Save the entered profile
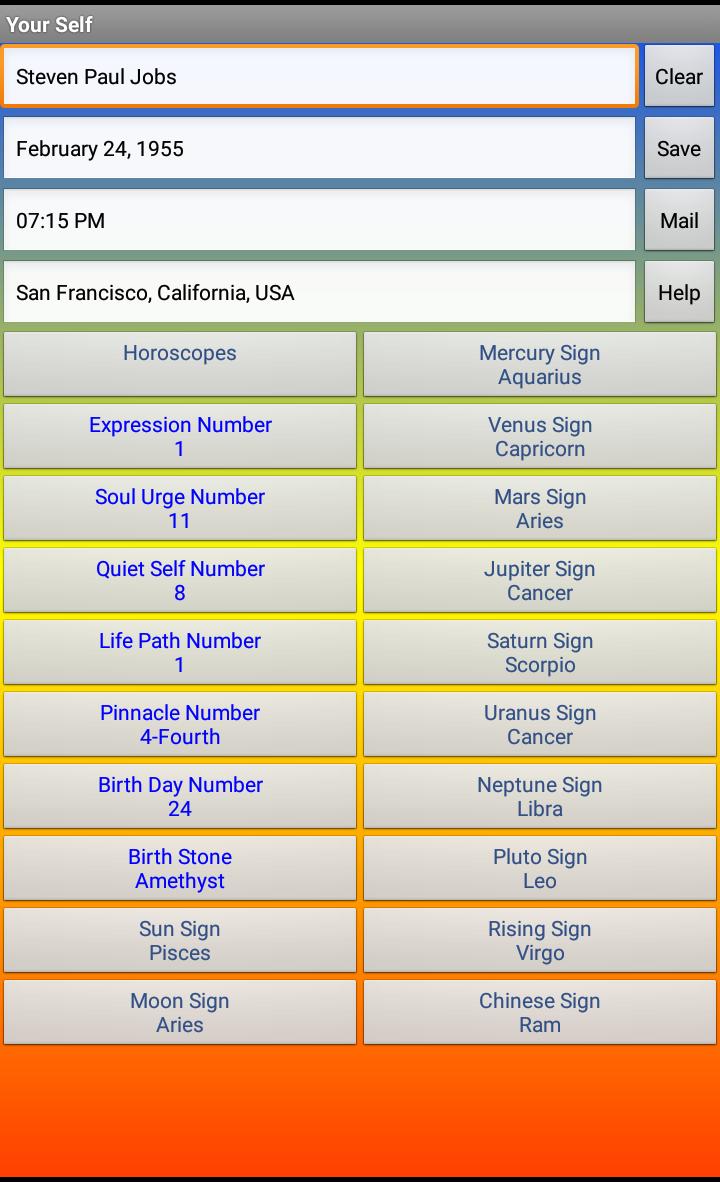The width and height of the screenshot is (720, 1182). tap(679, 148)
